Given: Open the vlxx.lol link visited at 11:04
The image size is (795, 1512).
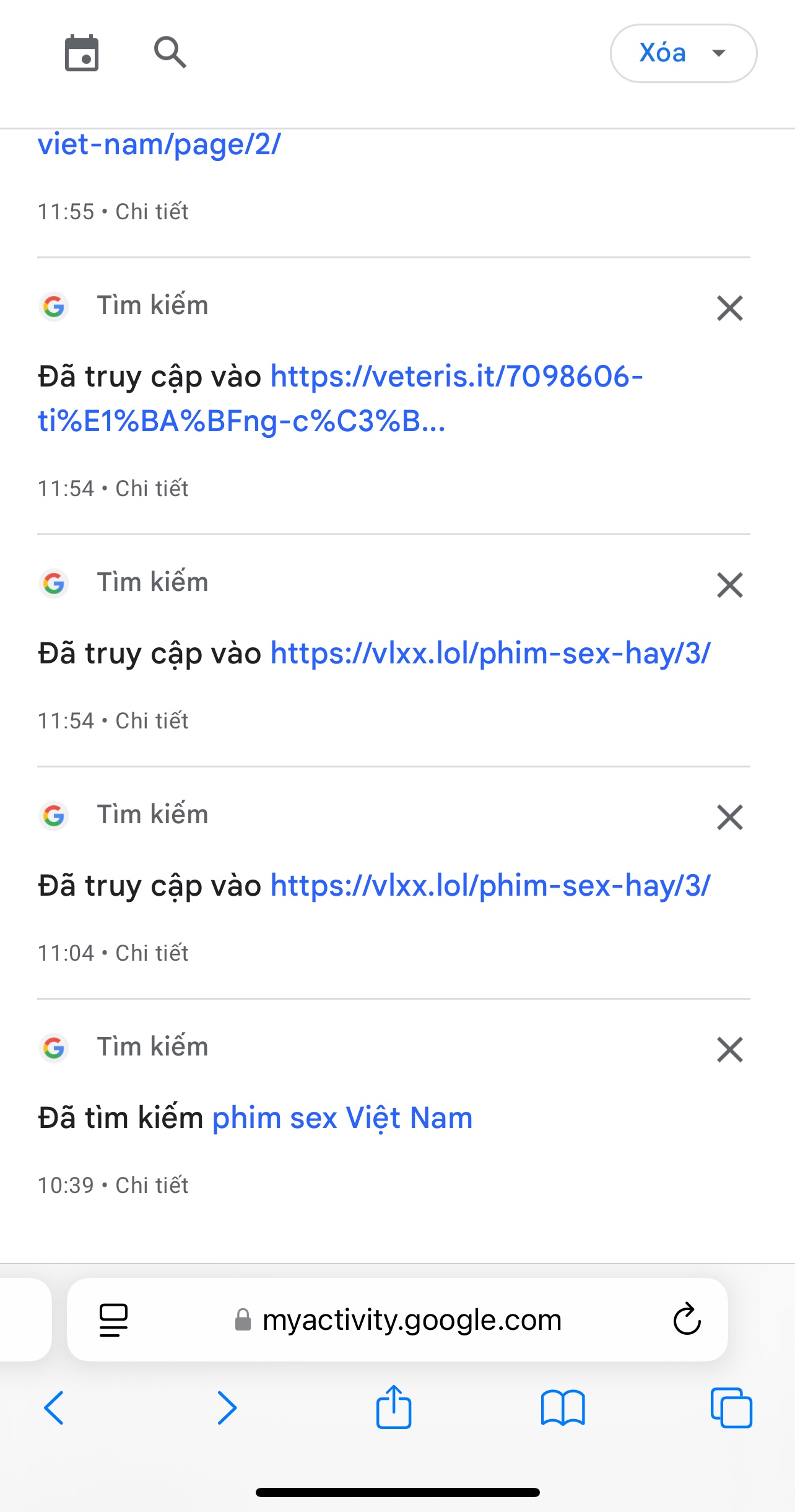Looking at the screenshot, I should tap(490, 886).
